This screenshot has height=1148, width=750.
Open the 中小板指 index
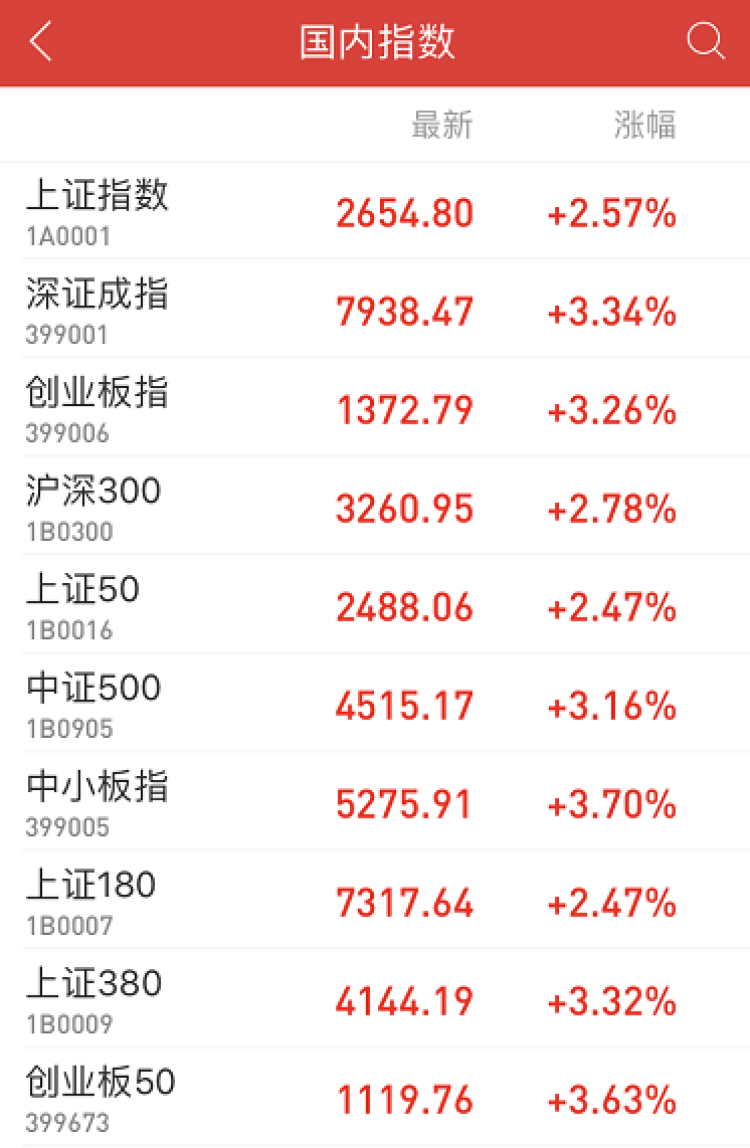97,801
